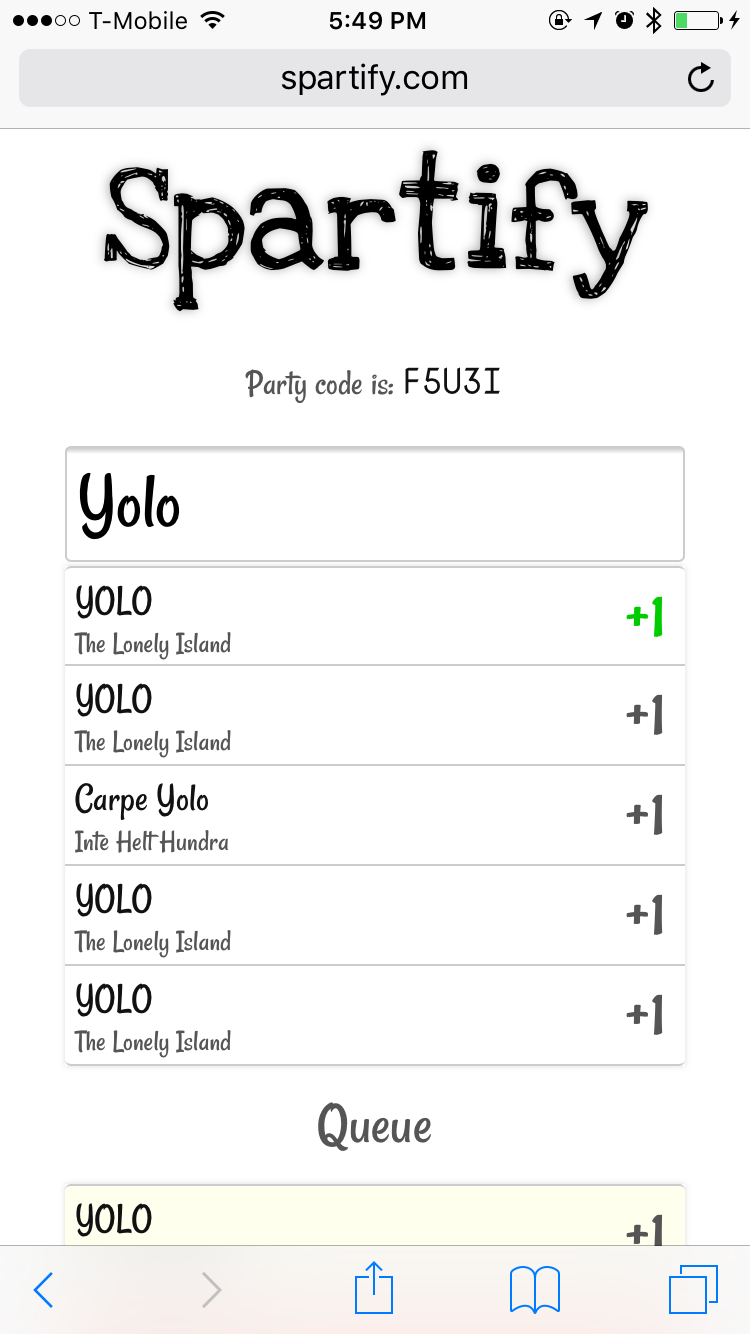Image resolution: width=750 pixels, height=1334 pixels.
Task: Open Safari bookmarks
Action: point(534,1290)
